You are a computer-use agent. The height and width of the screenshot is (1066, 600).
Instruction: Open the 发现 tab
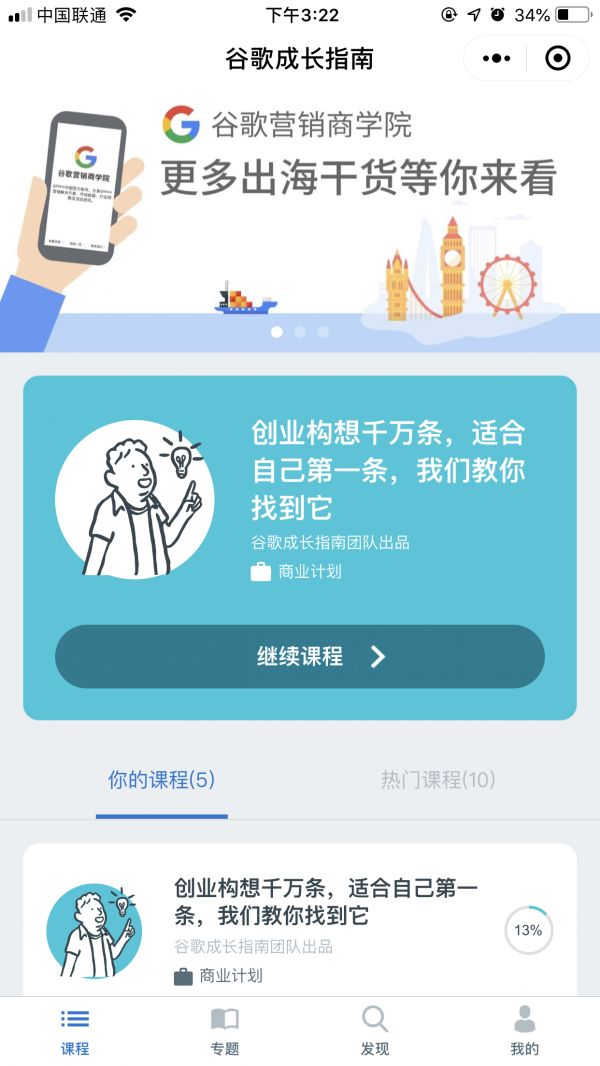(375, 1031)
